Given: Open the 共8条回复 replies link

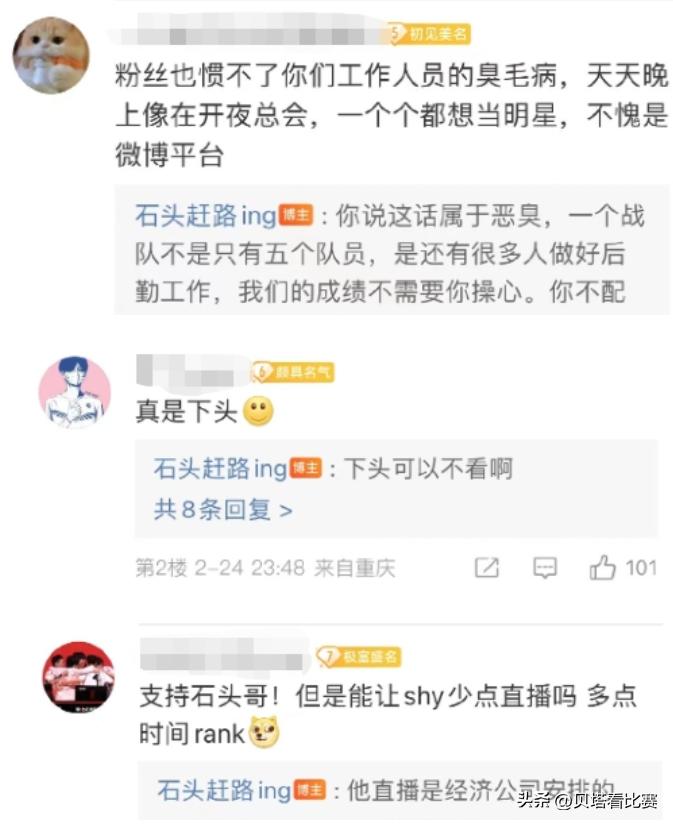Looking at the screenshot, I should 222,510.
